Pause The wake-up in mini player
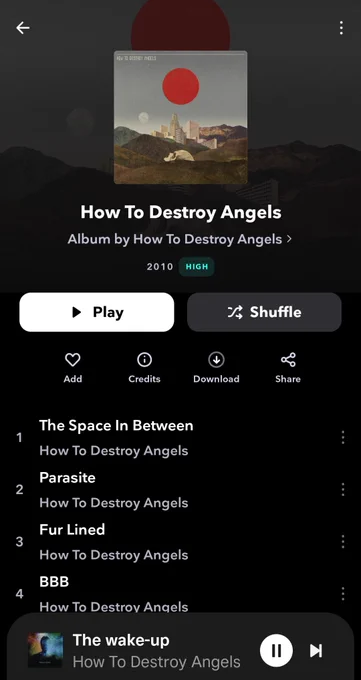 [276, 651]
